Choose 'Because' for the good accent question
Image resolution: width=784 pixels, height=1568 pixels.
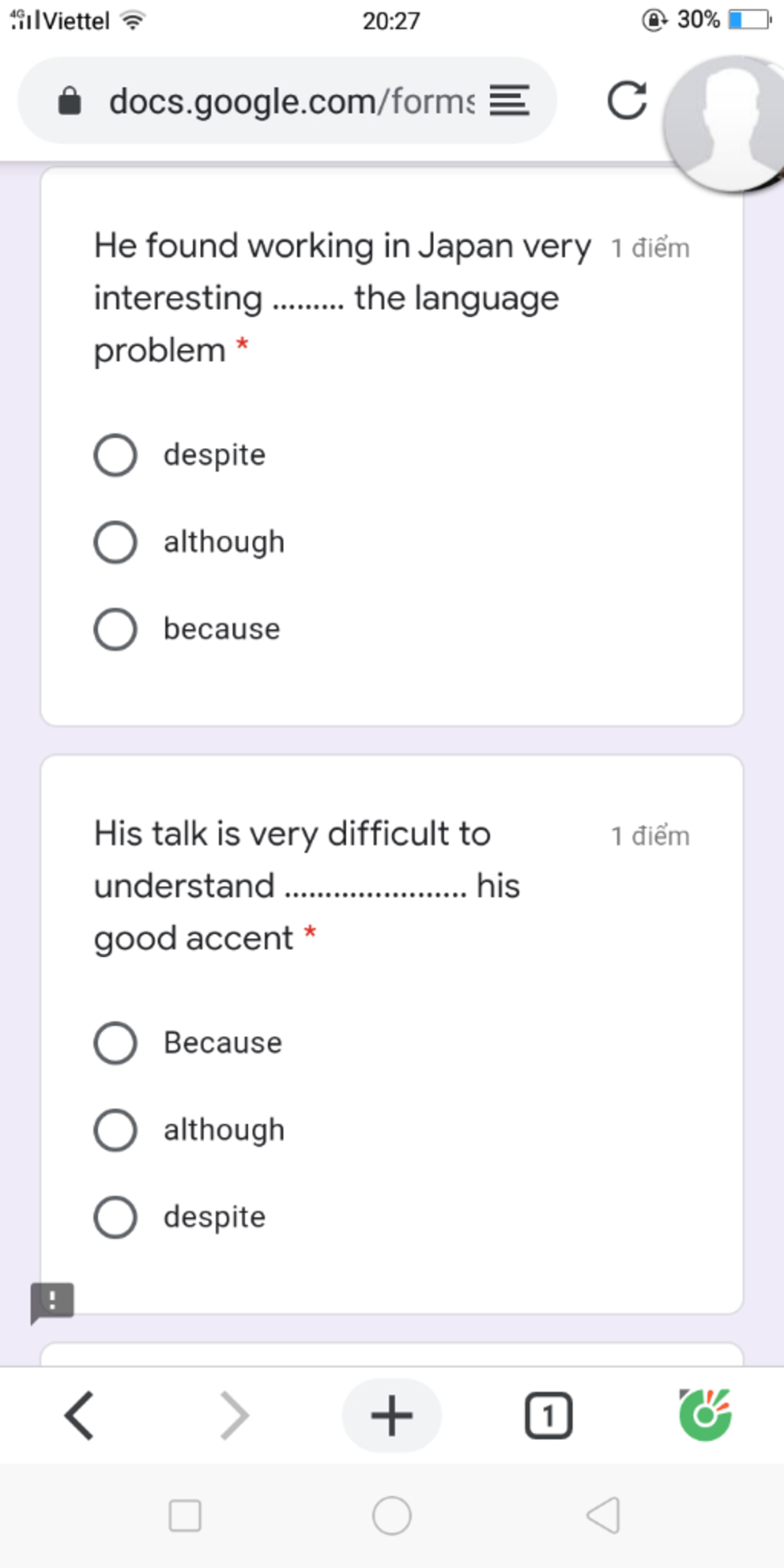click(x=116, y=1043)
